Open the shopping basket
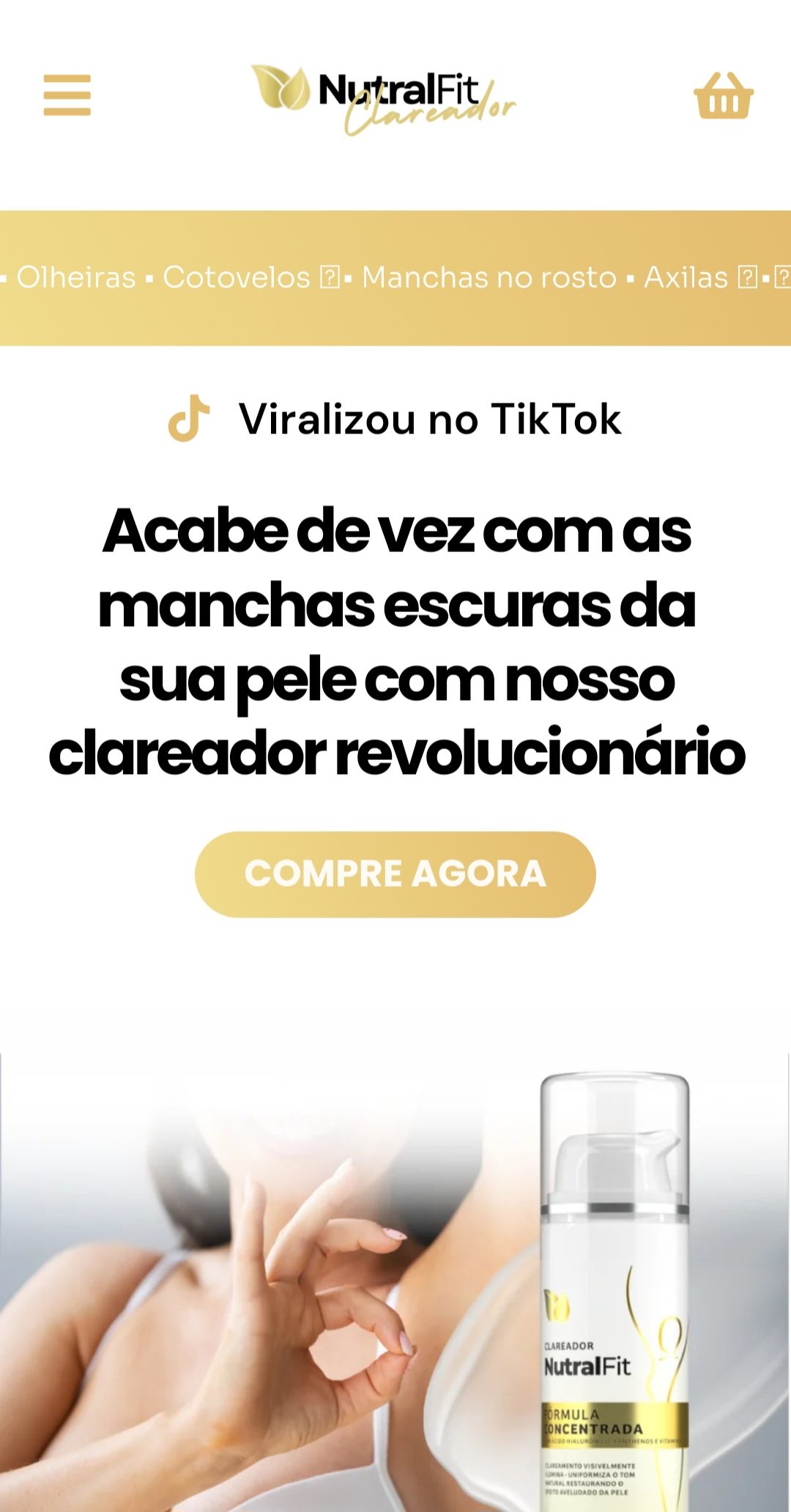791x1512 pixels. pos(723,96)
